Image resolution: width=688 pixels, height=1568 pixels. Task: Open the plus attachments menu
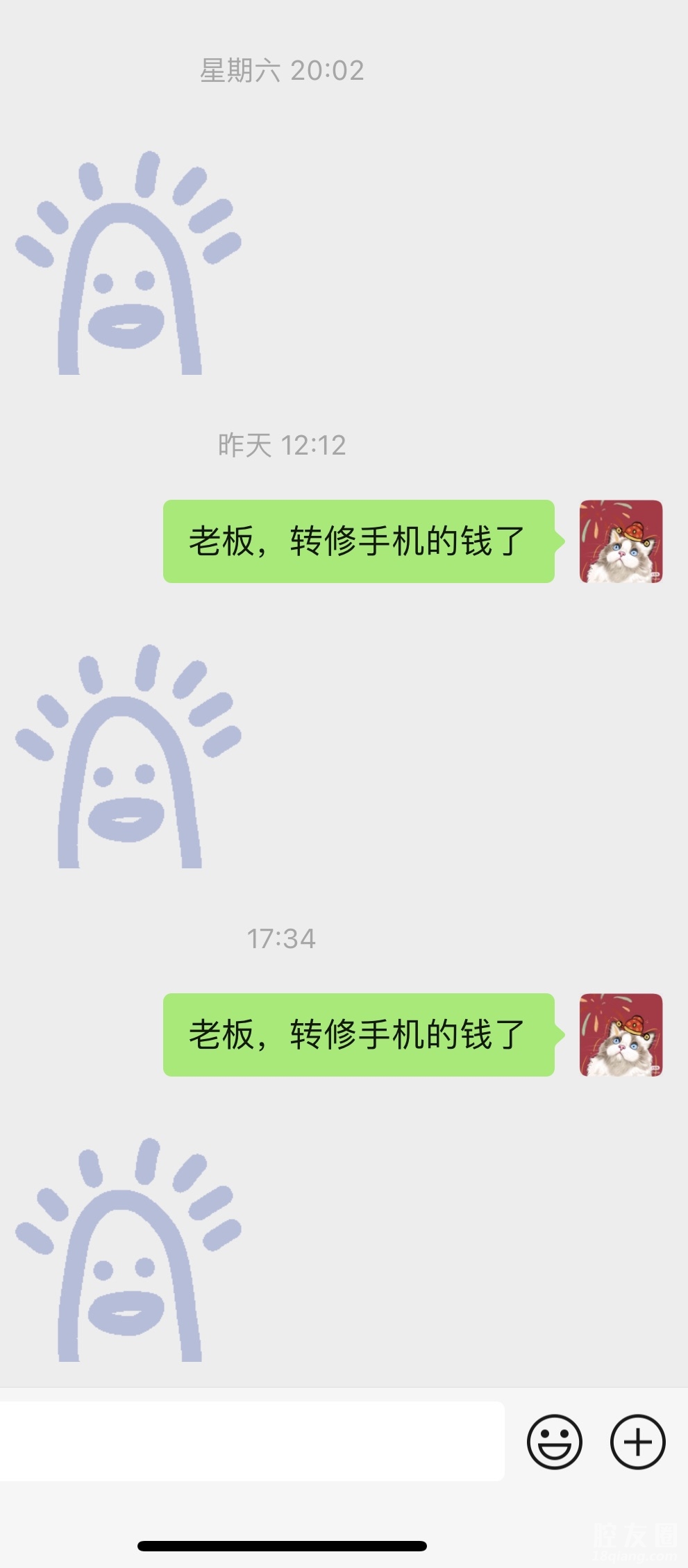click(x=637, y=1442)
